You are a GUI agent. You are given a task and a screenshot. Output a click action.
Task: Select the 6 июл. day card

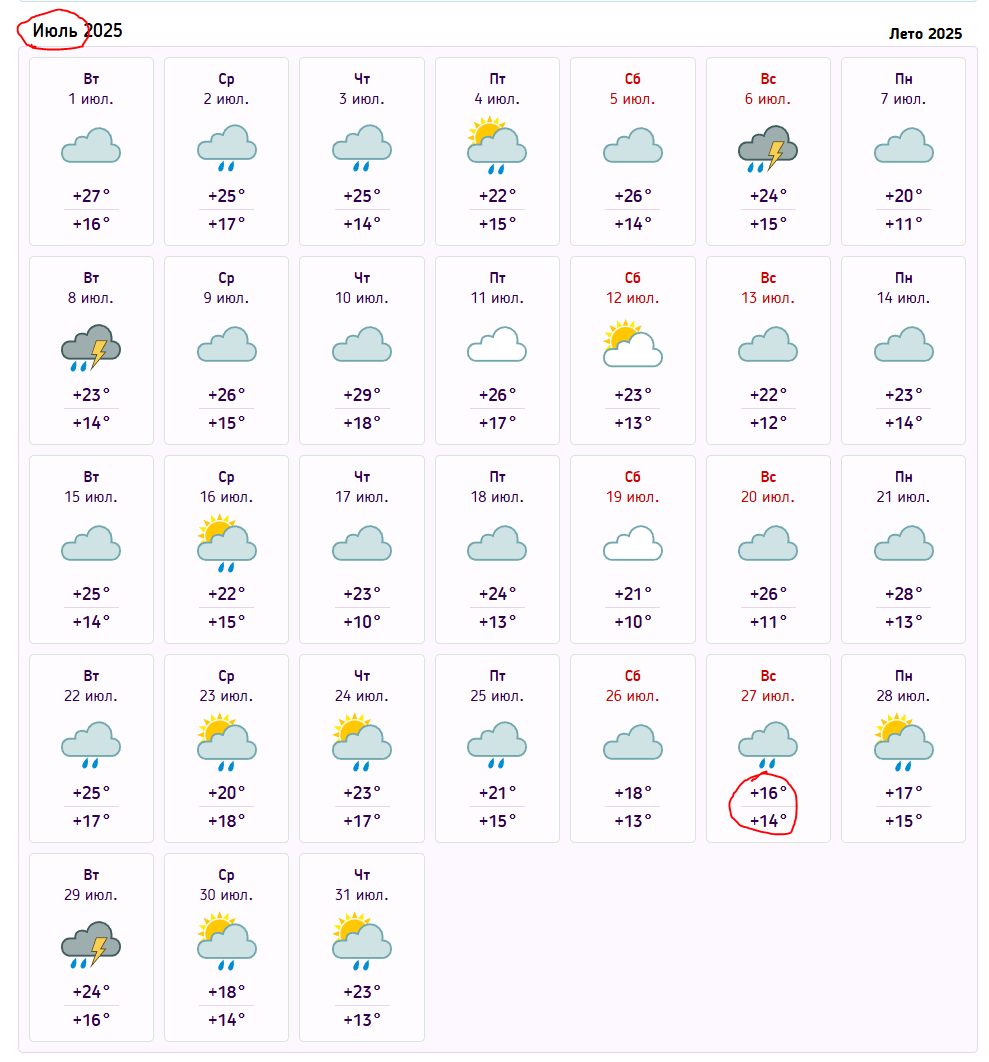(x=768, y=151)
